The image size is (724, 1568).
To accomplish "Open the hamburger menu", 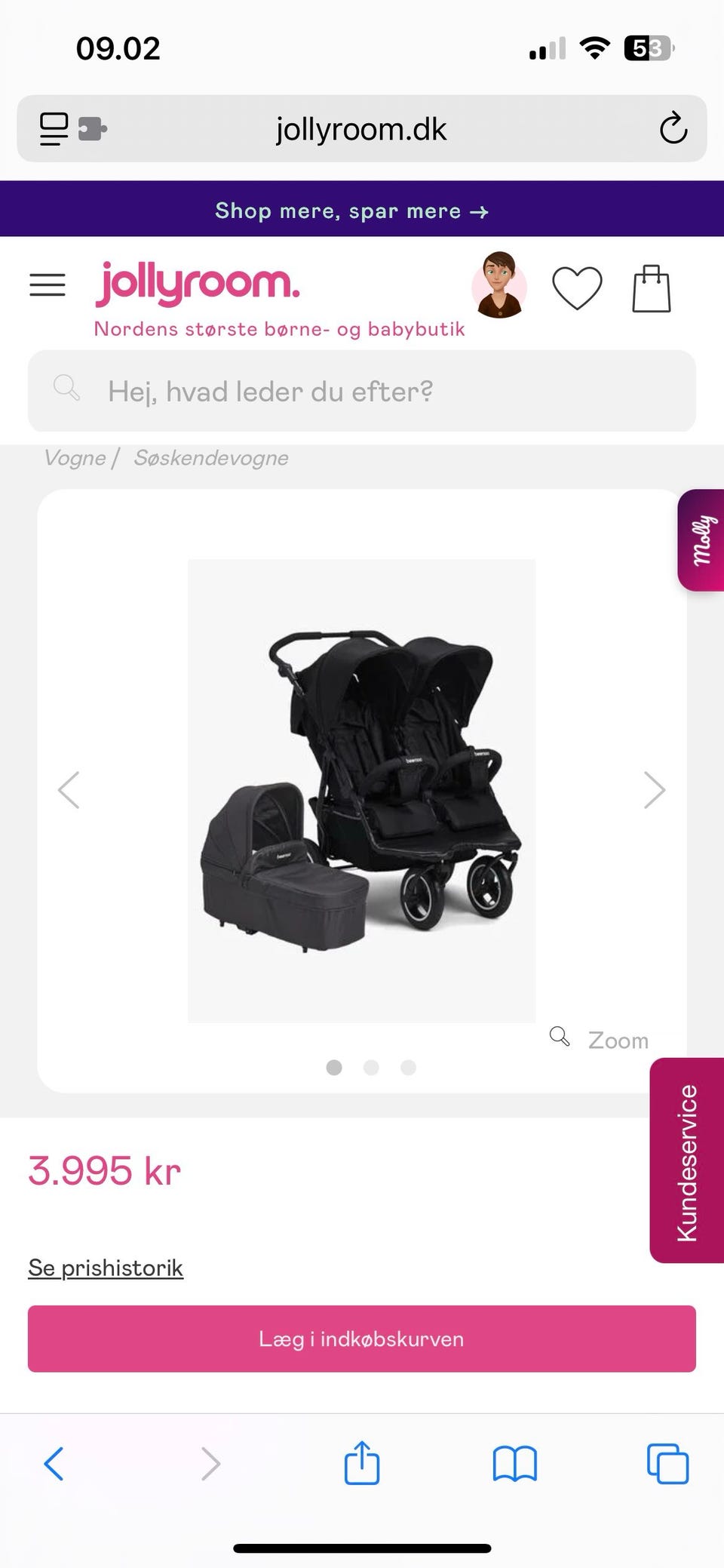I will coord(47,284).
